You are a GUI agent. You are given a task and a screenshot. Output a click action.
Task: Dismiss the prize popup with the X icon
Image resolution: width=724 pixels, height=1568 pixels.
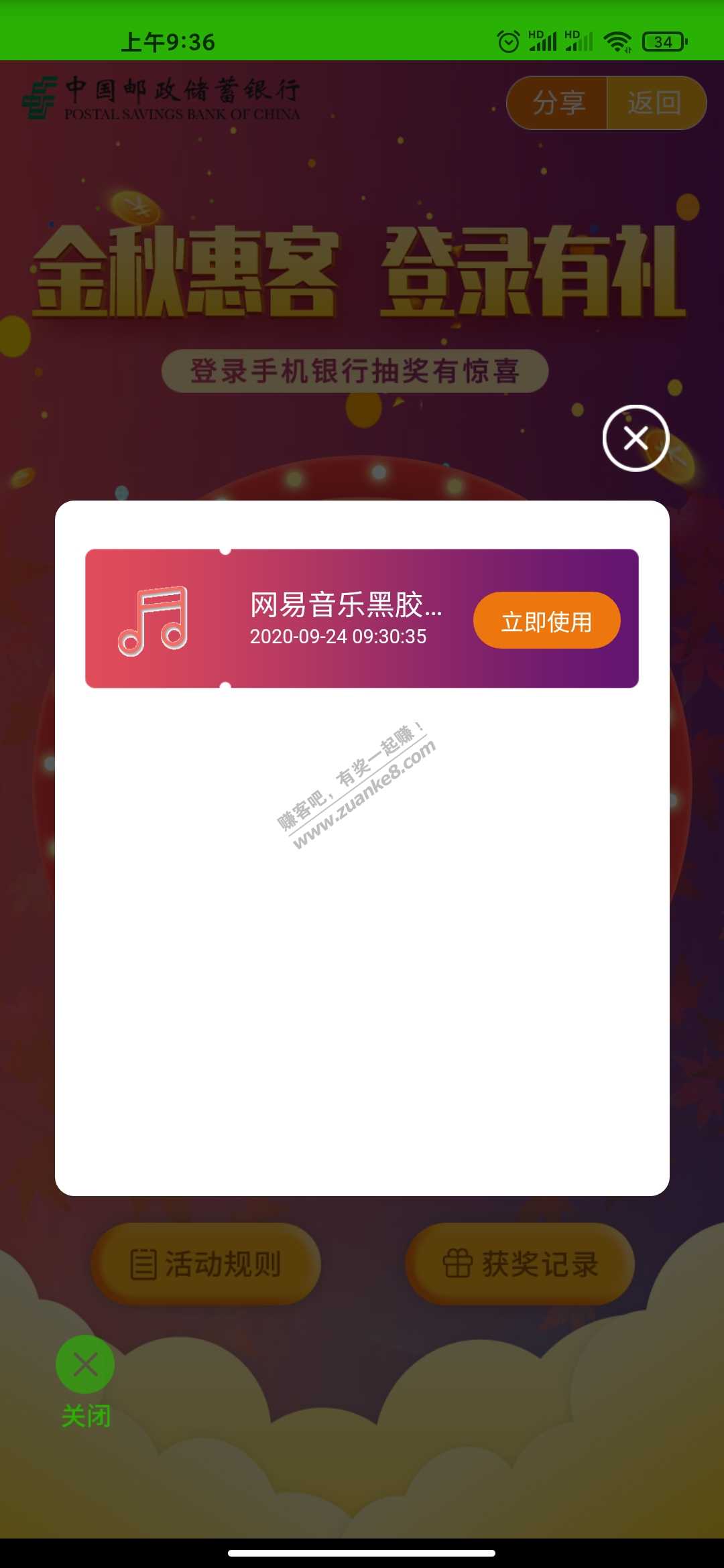636,438
